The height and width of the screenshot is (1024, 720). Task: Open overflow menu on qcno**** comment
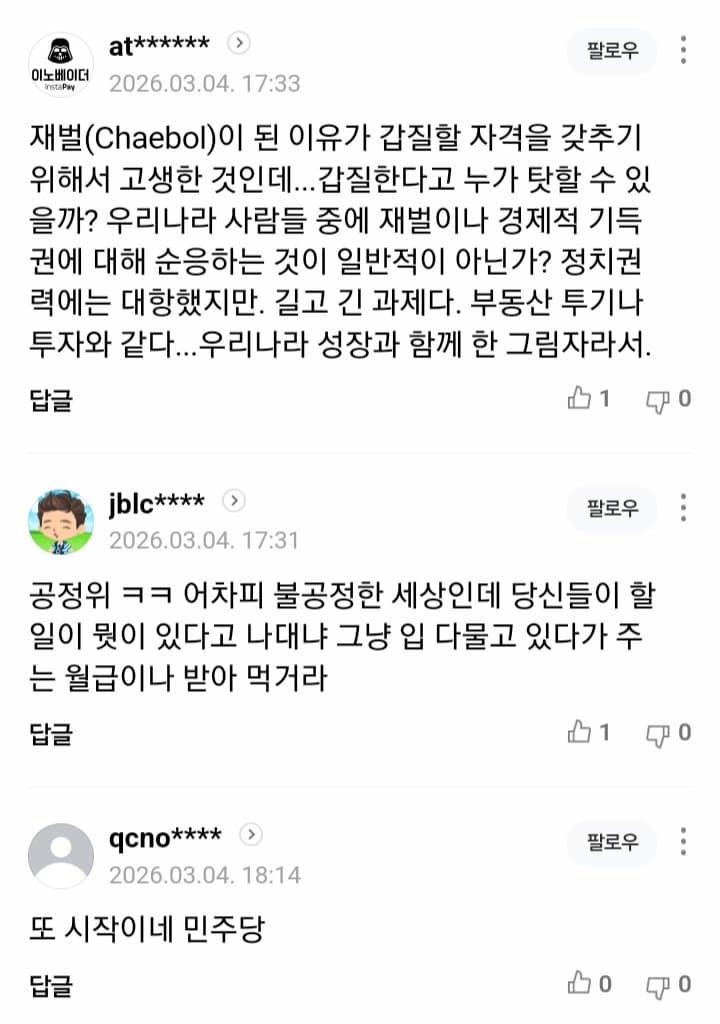[x=683, y=841]
